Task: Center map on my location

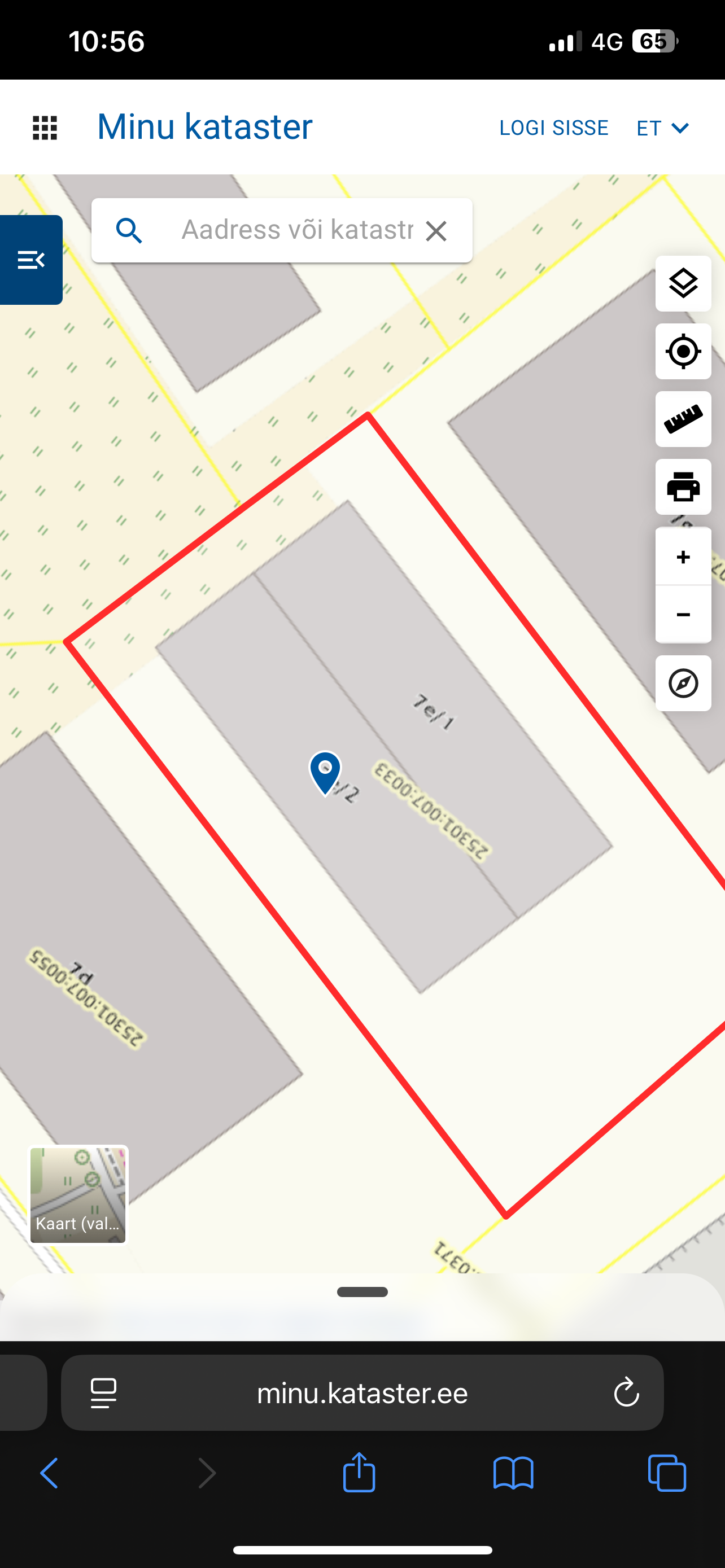Action: click(683, 351)
